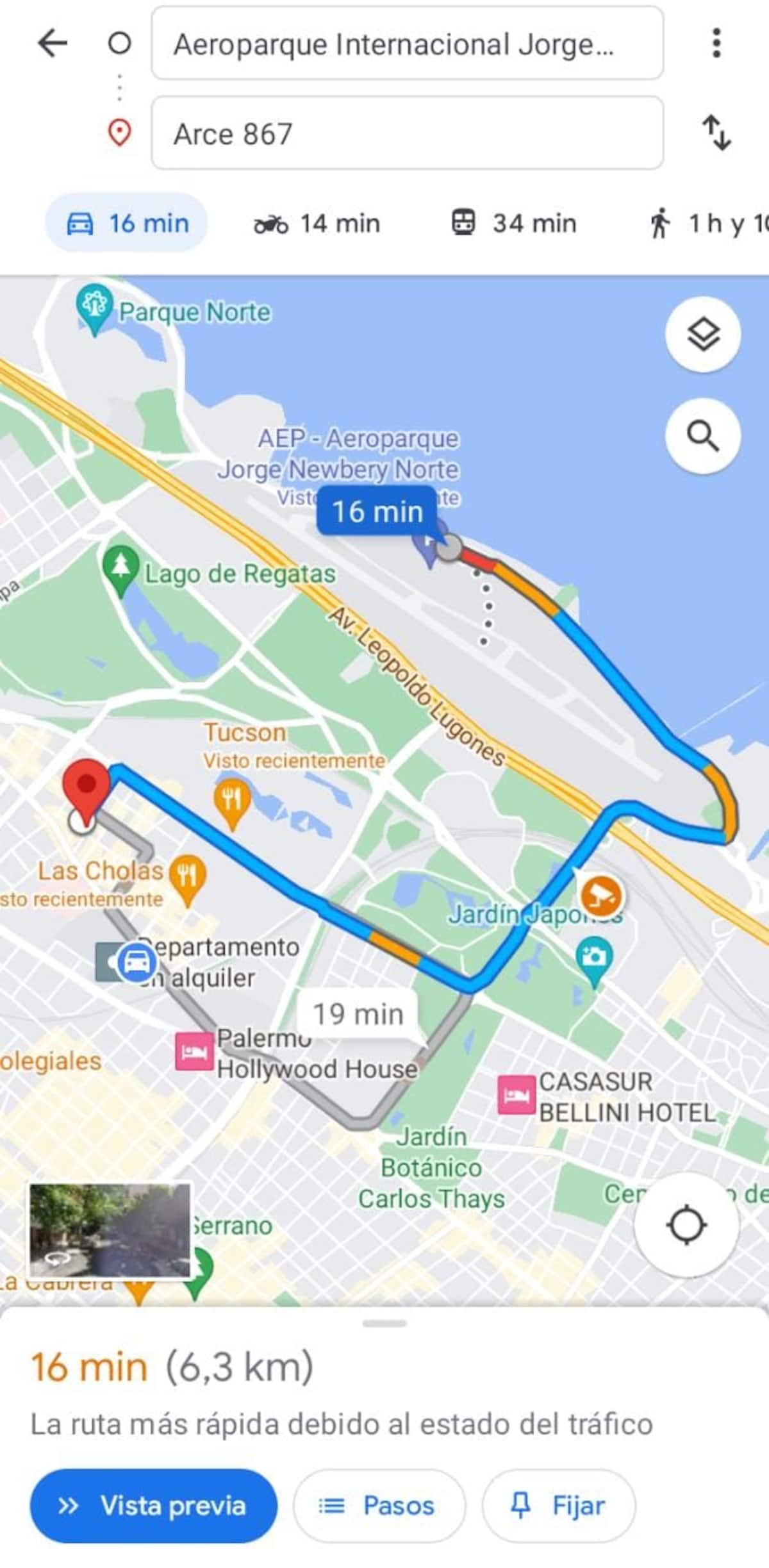Open the Street View thumbnail
Image resolution: width=769 pixels, height=1568 pixels.
110,1230
